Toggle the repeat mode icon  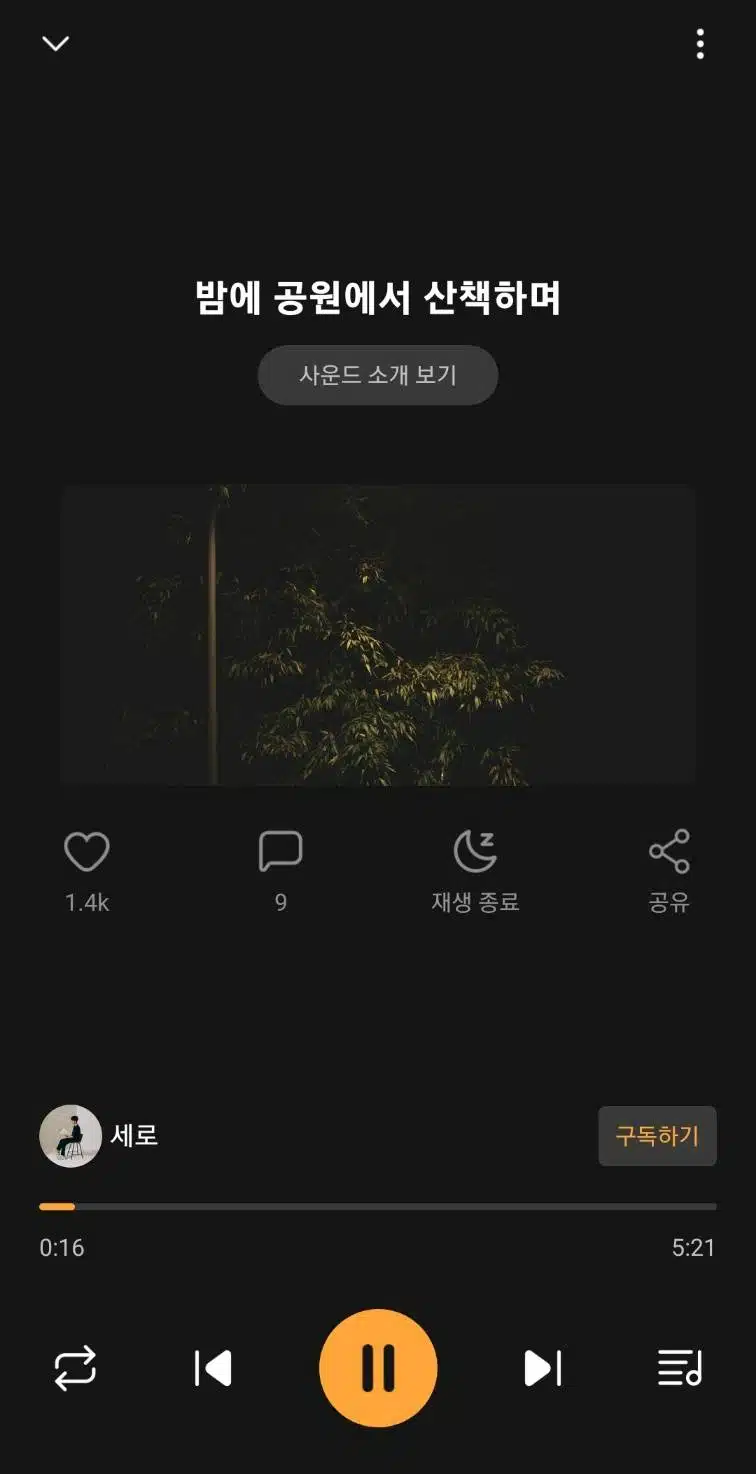75,1368
